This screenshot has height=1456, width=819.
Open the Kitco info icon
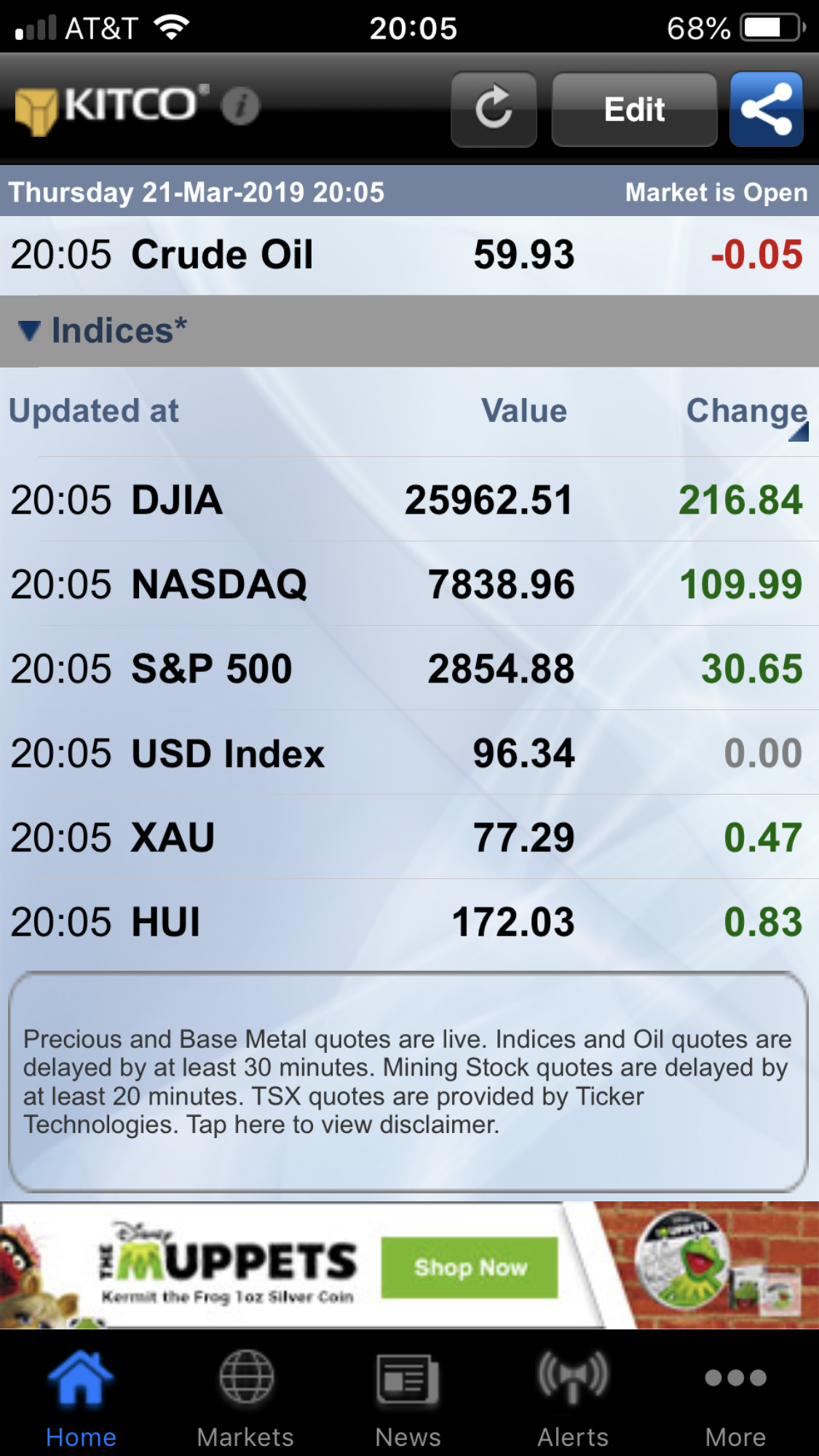[241, 106]
